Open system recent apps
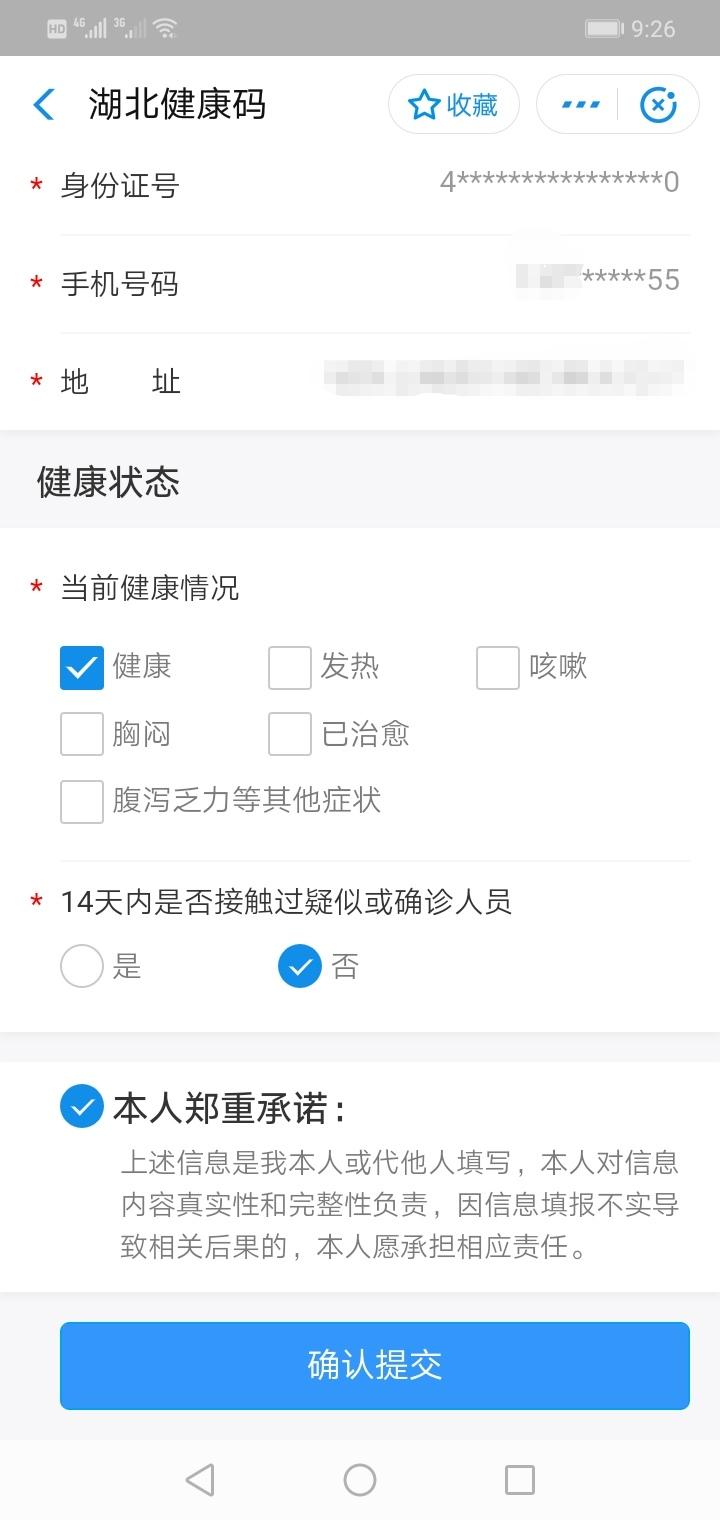The image size is (720, 1520). (520, 1480)
